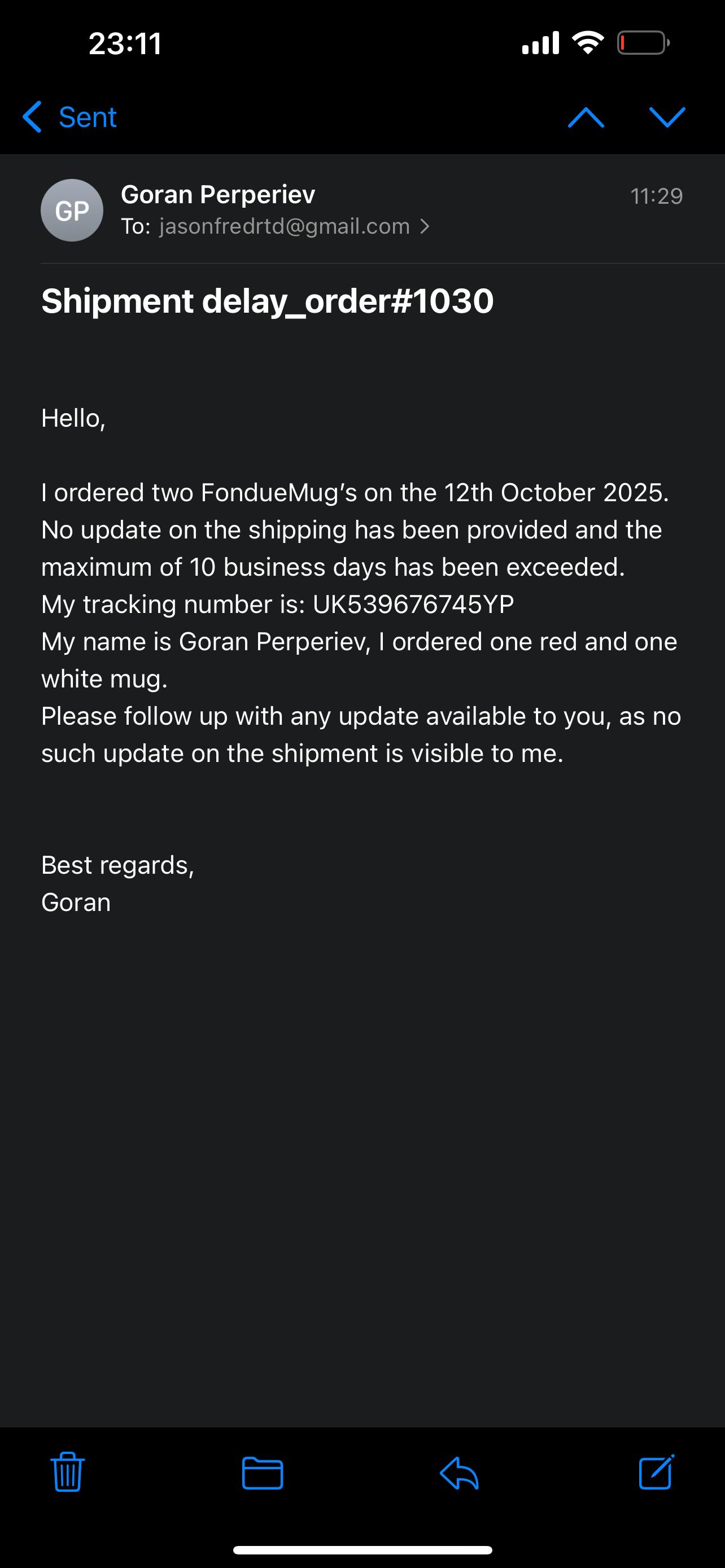Screen dimensions: 725x1568
Task: Delete this email with the trash icon
Action: point(68,1472)
